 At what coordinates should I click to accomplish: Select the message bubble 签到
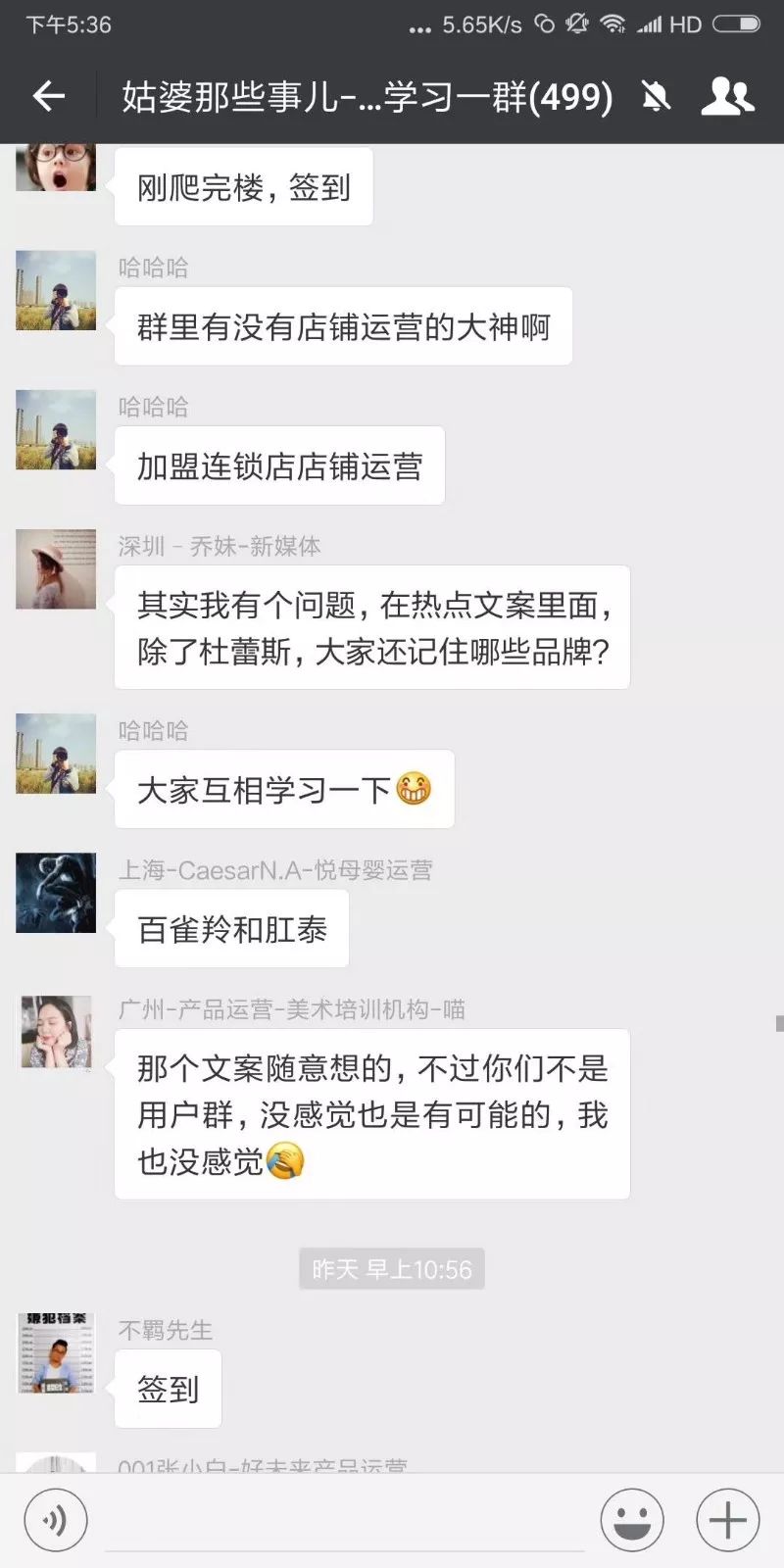(x=168, y=1389)
